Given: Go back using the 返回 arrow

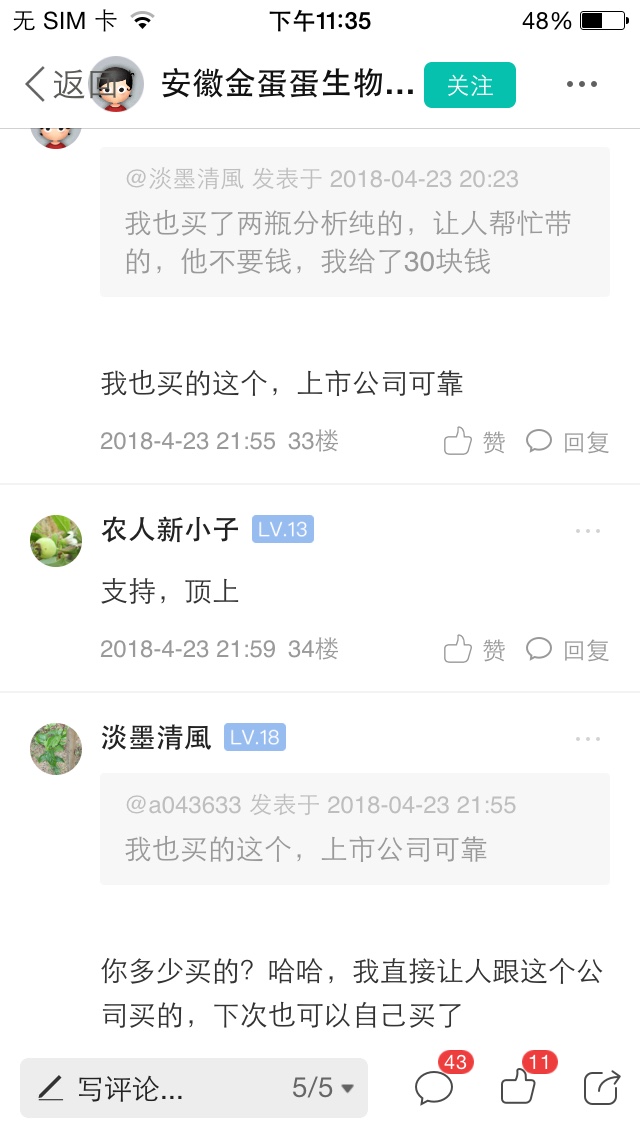Looking at the screenshot, I should [55, 85].
